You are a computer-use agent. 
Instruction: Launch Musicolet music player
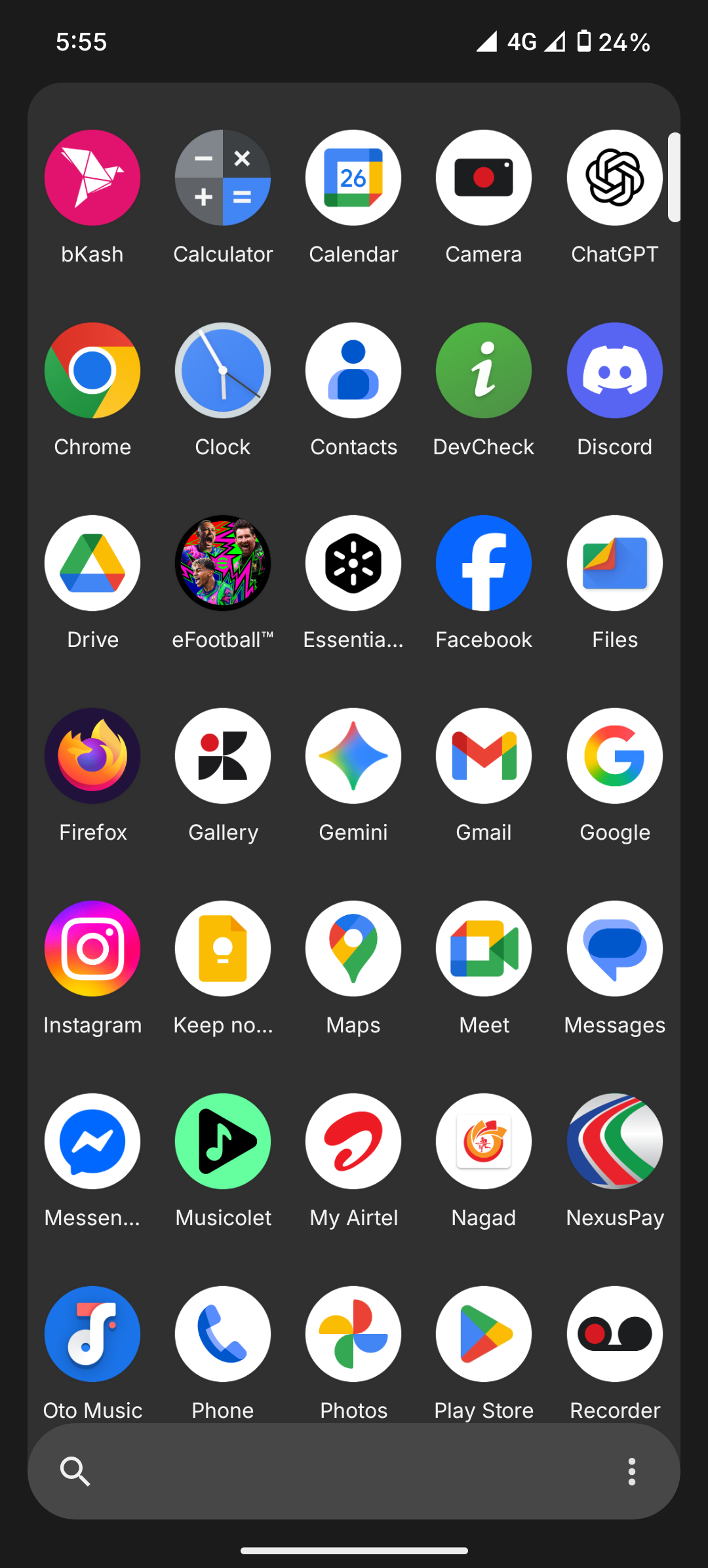point(223,1141)
